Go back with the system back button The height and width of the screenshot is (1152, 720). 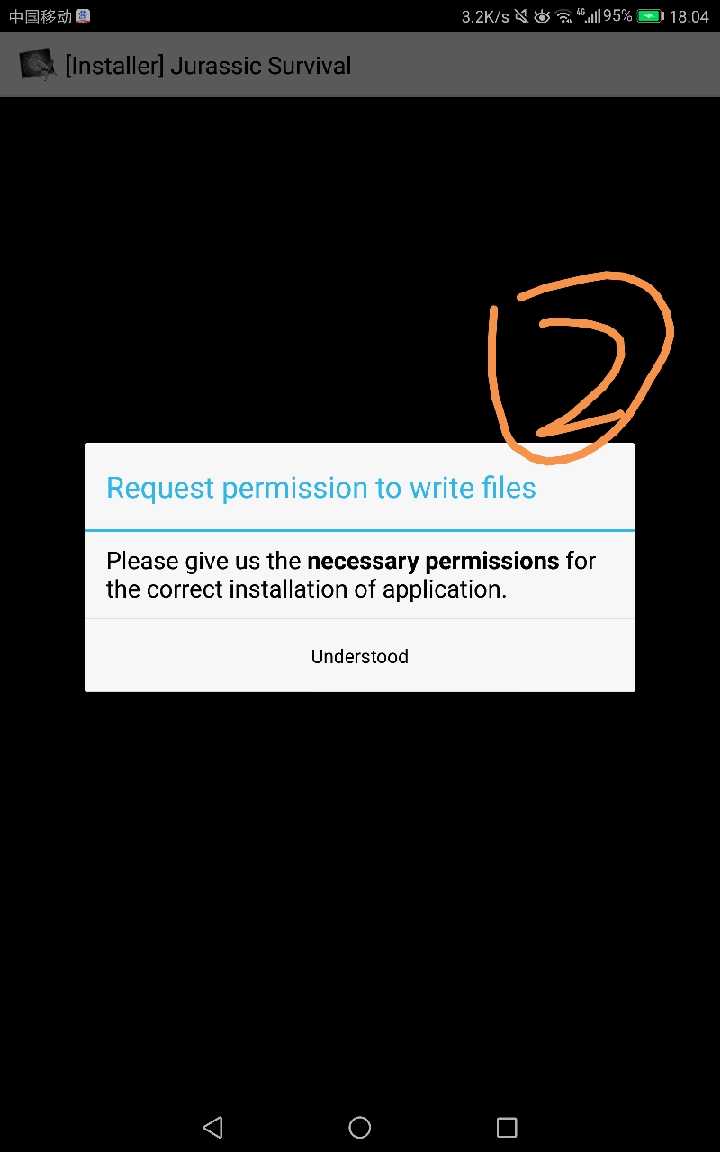212,1127
